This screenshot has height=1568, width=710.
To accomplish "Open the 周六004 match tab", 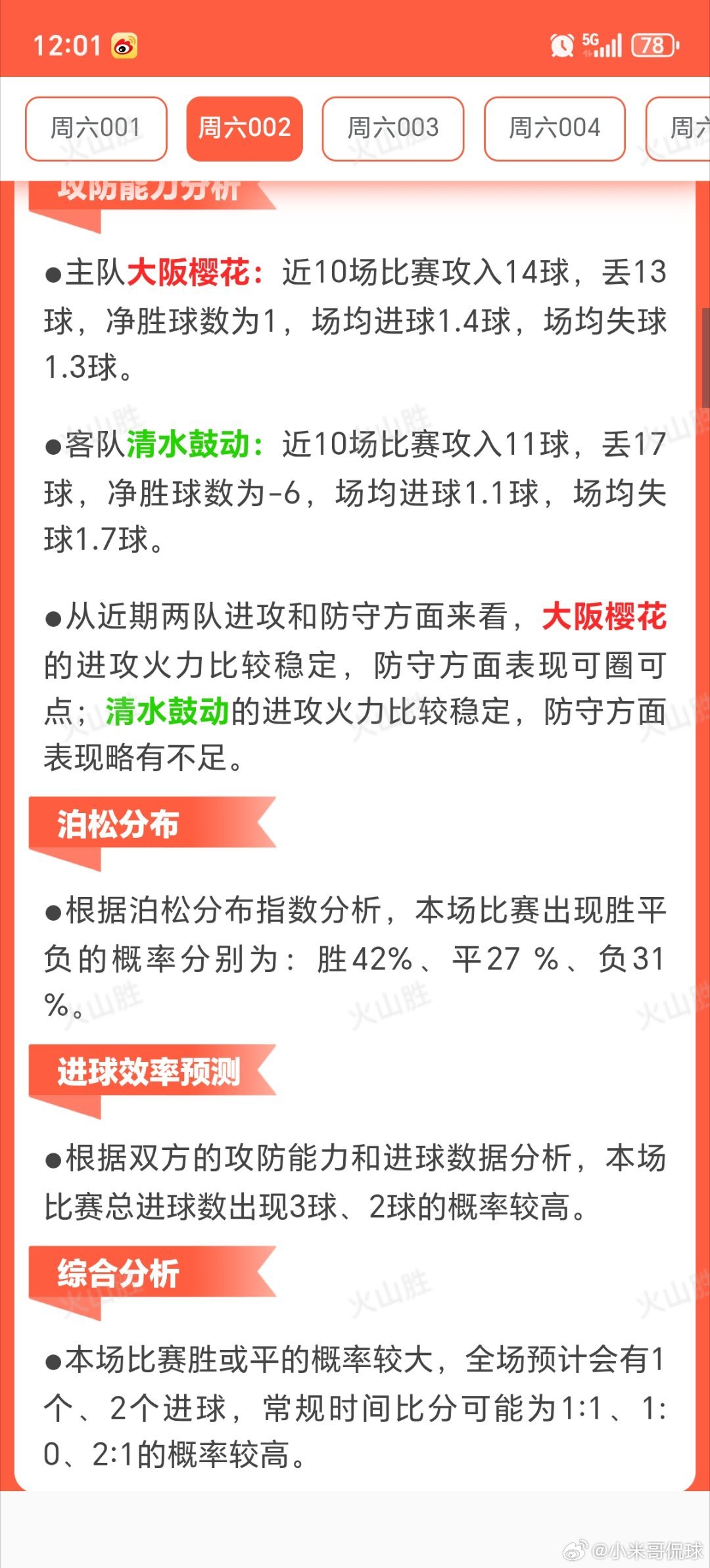I will pos(554,129).
